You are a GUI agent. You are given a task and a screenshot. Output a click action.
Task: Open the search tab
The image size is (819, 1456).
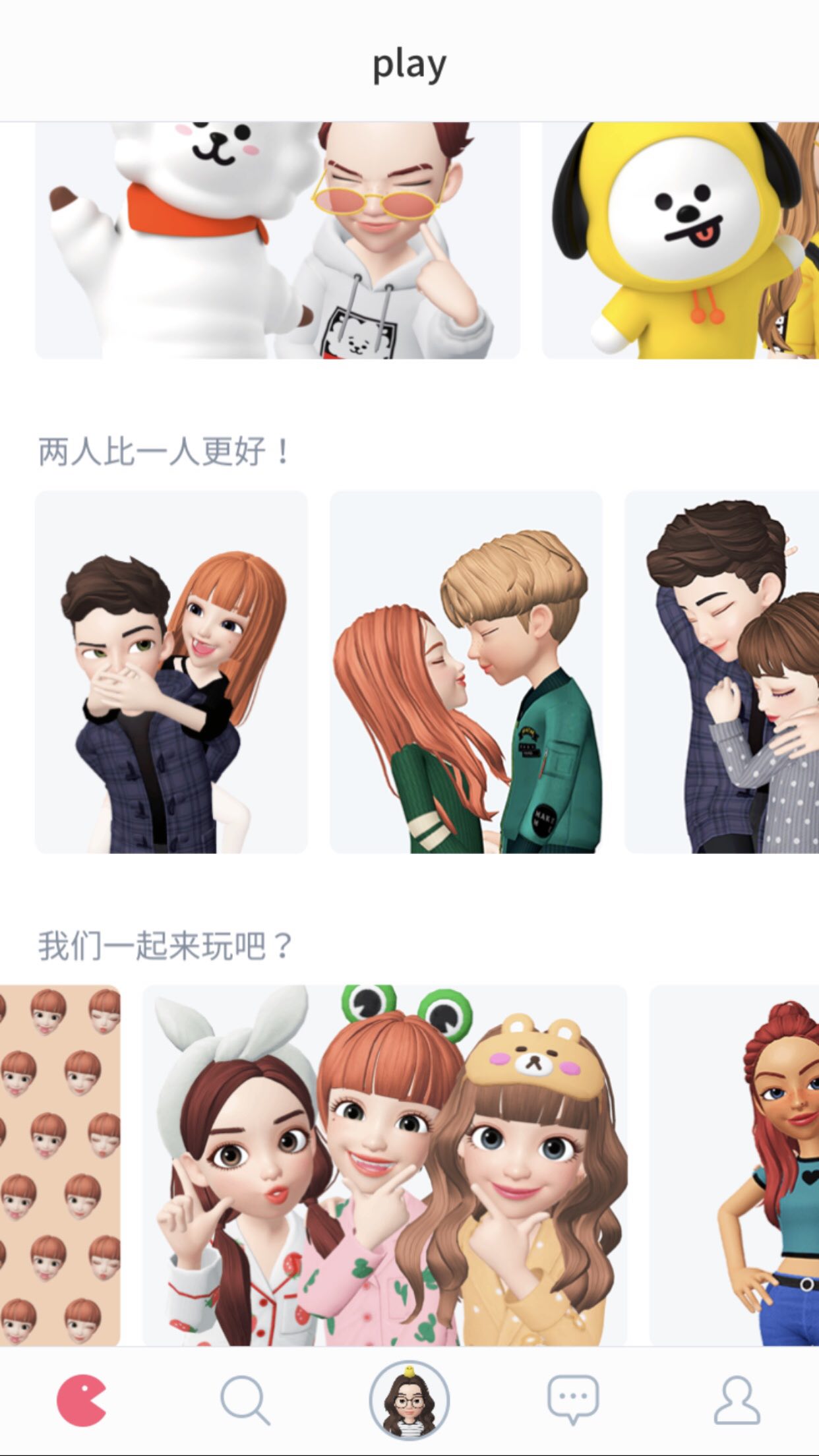[245, 1399]
